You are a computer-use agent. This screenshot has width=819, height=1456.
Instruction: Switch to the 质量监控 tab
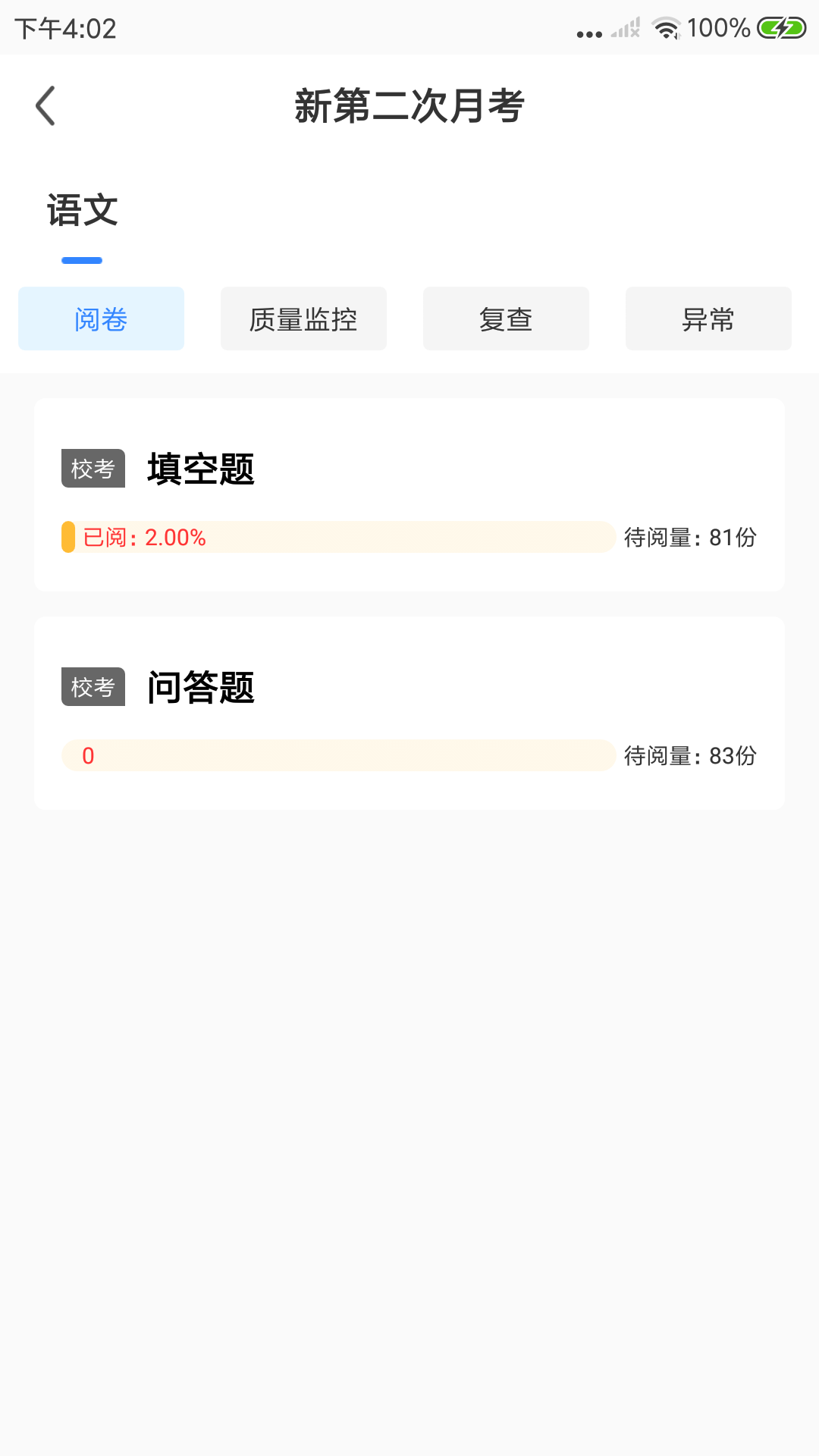coord(303,318)
